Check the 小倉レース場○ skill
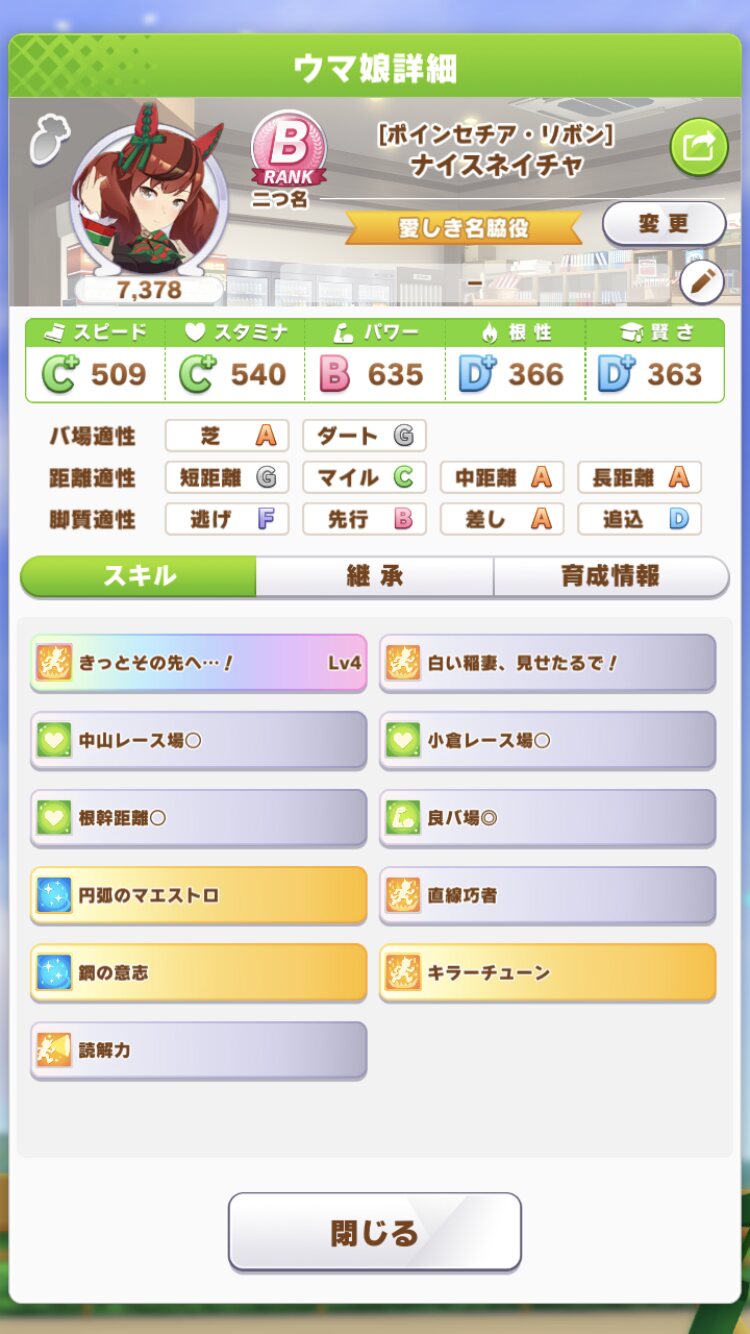Image resolution: width=750 pixels, height=1334 pixels. click(548, 740)
